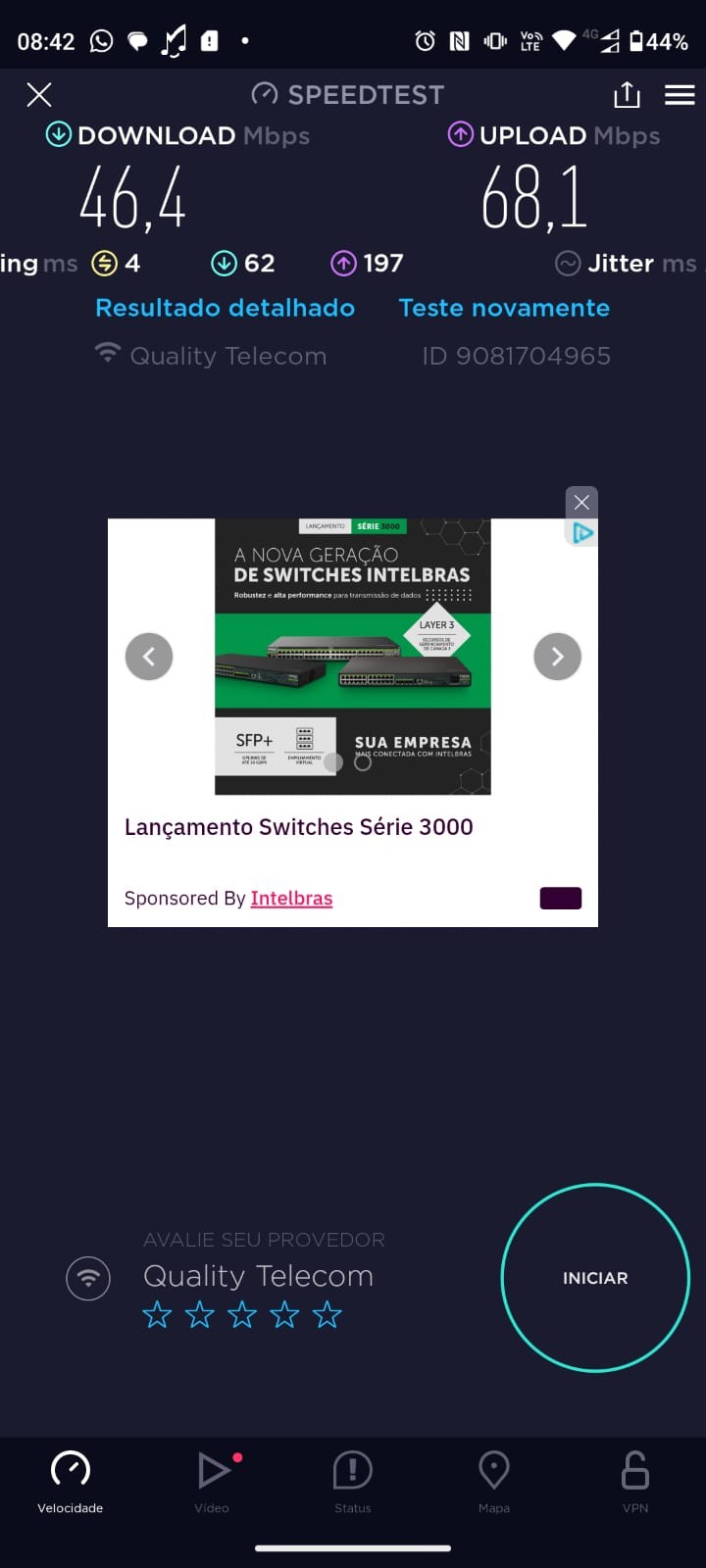Switch to the Status tab
Viewport: 706px width, 1568px height.
tap(353, 1482)
